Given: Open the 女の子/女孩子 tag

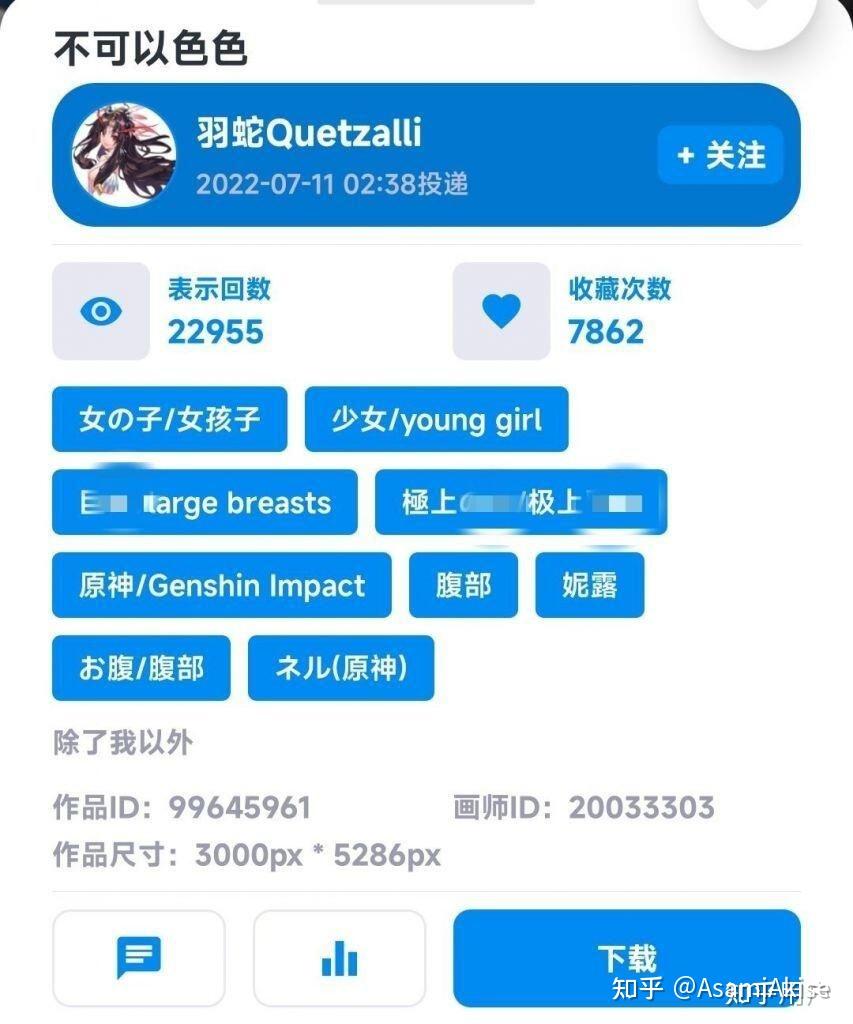Looking at the screenshot, I should click(170, 419).
